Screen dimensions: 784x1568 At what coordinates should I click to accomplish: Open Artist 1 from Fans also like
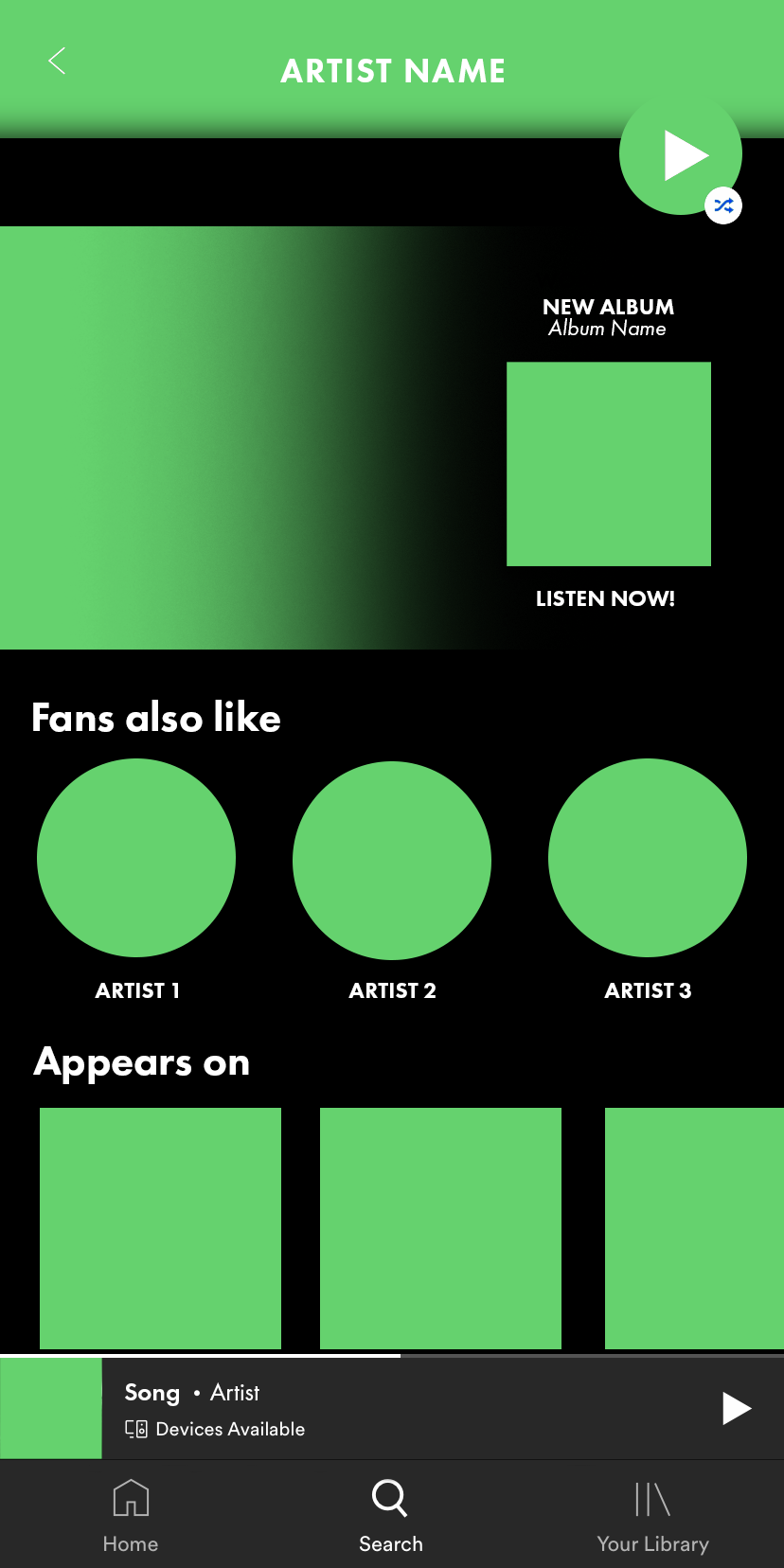point(136,858)
